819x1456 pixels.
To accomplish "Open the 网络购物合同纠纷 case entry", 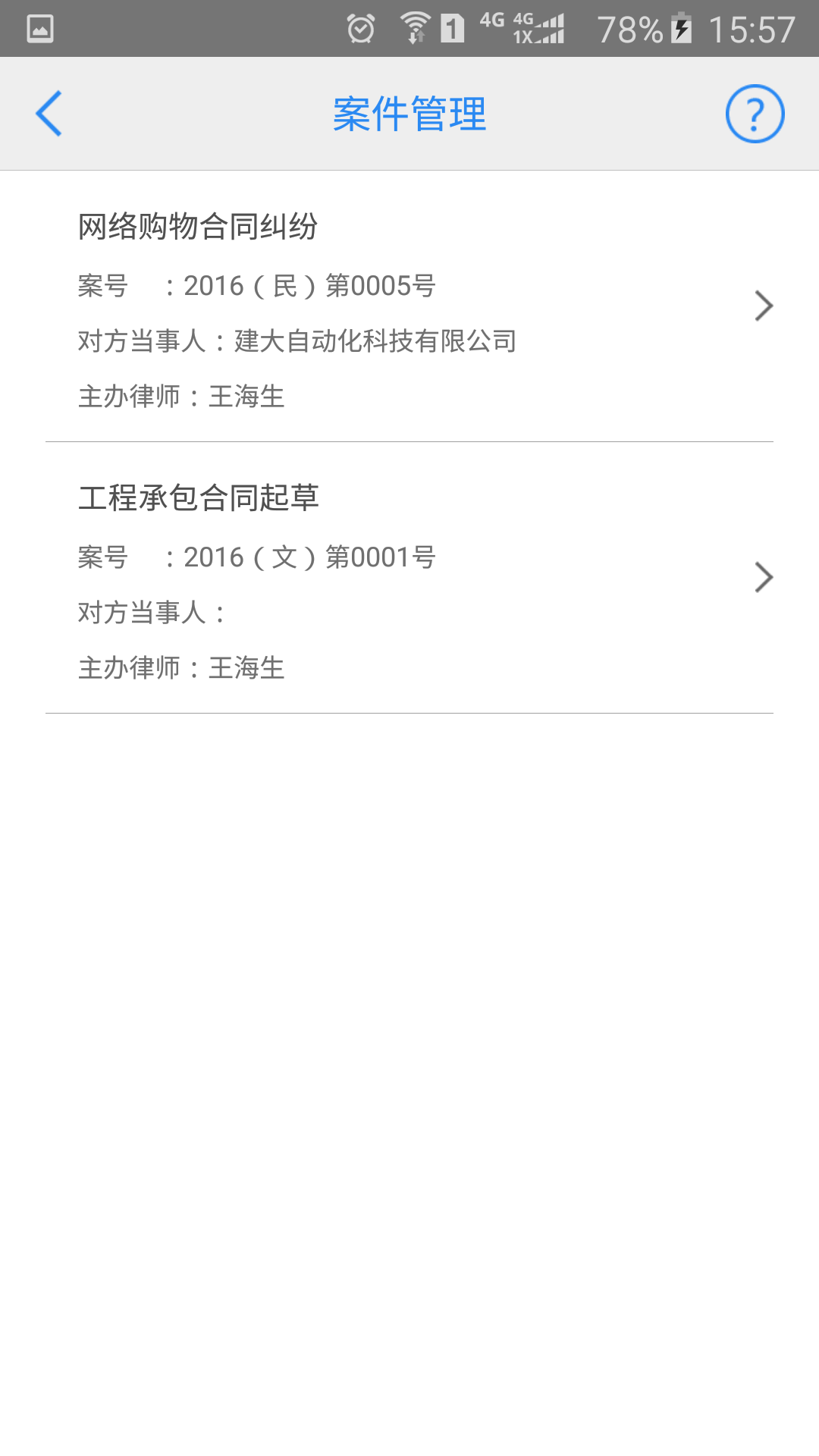I will [x=199, y=225].
